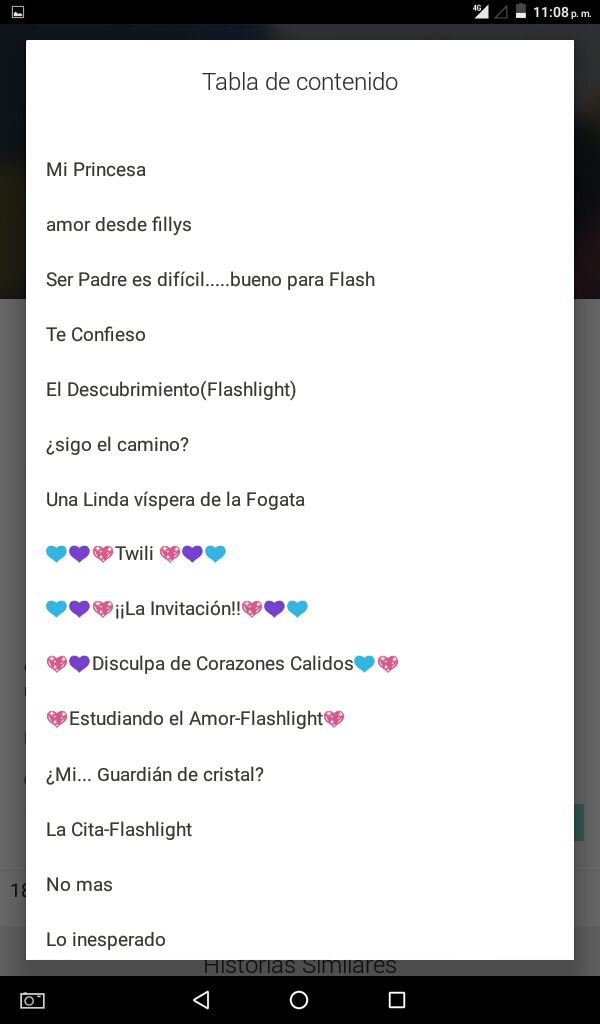Go to the home screen
Screen dimensions: 600x1024
[x=299, y=999]
